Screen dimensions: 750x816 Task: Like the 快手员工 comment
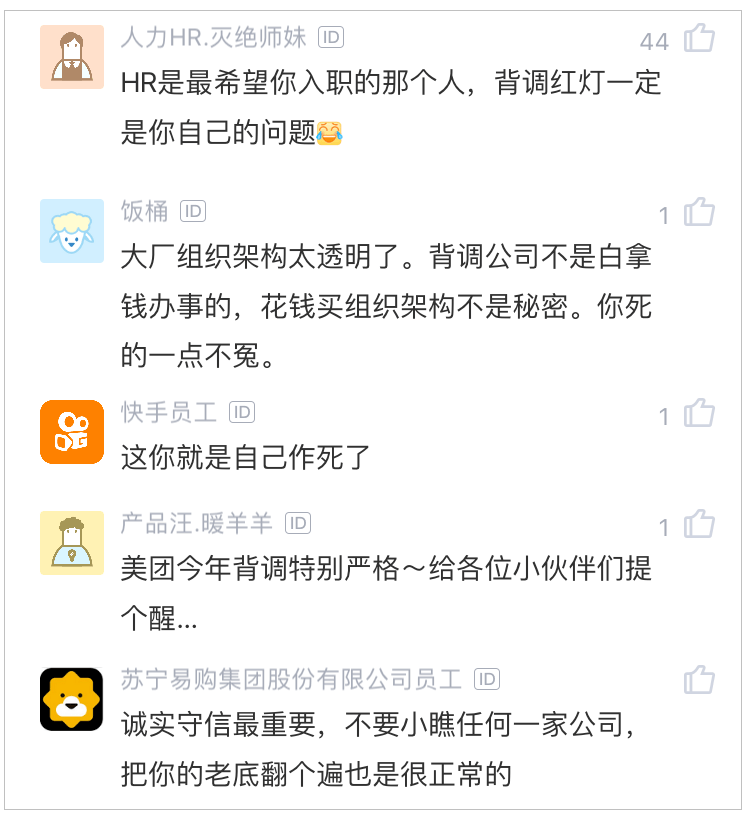699,414
